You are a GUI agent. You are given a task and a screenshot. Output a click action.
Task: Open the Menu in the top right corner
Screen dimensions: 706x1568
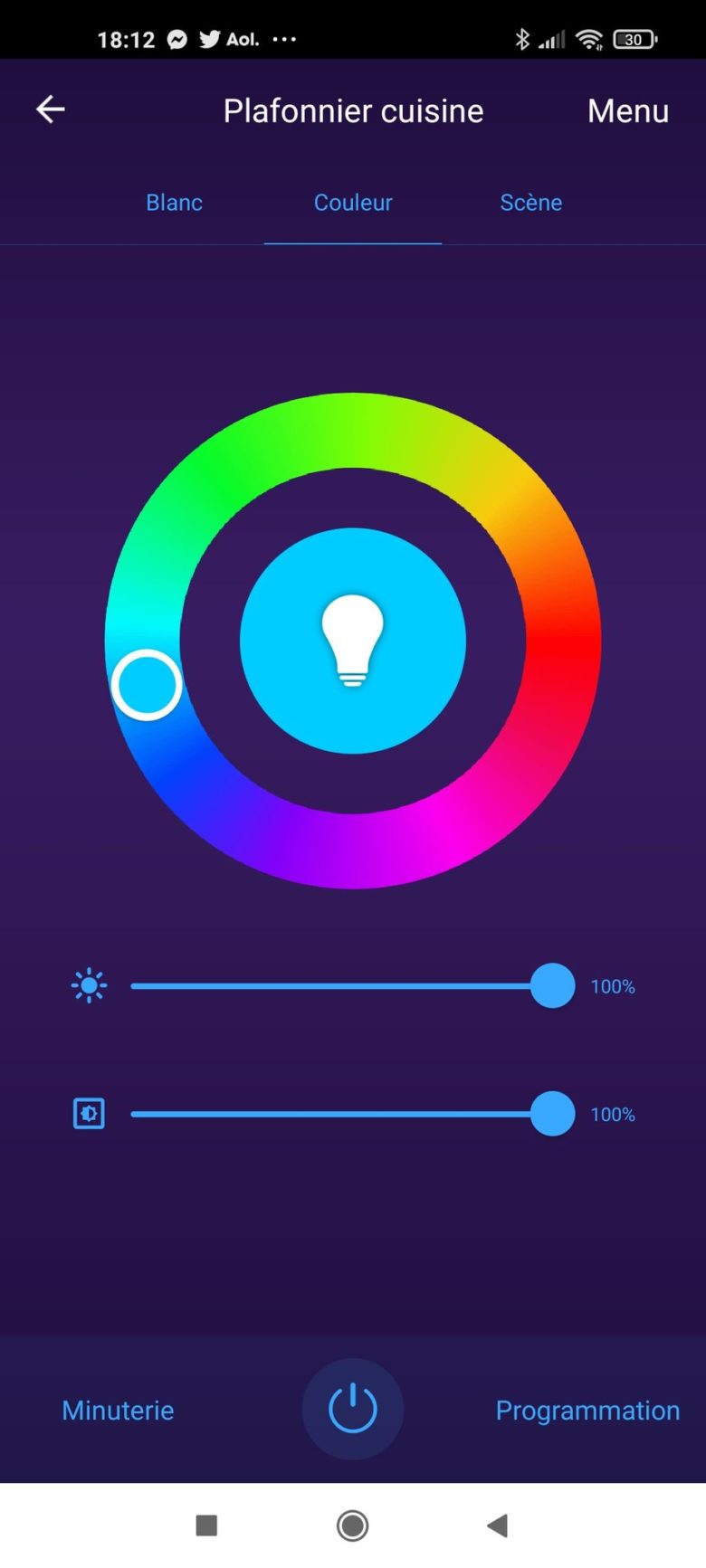point(628,110)
